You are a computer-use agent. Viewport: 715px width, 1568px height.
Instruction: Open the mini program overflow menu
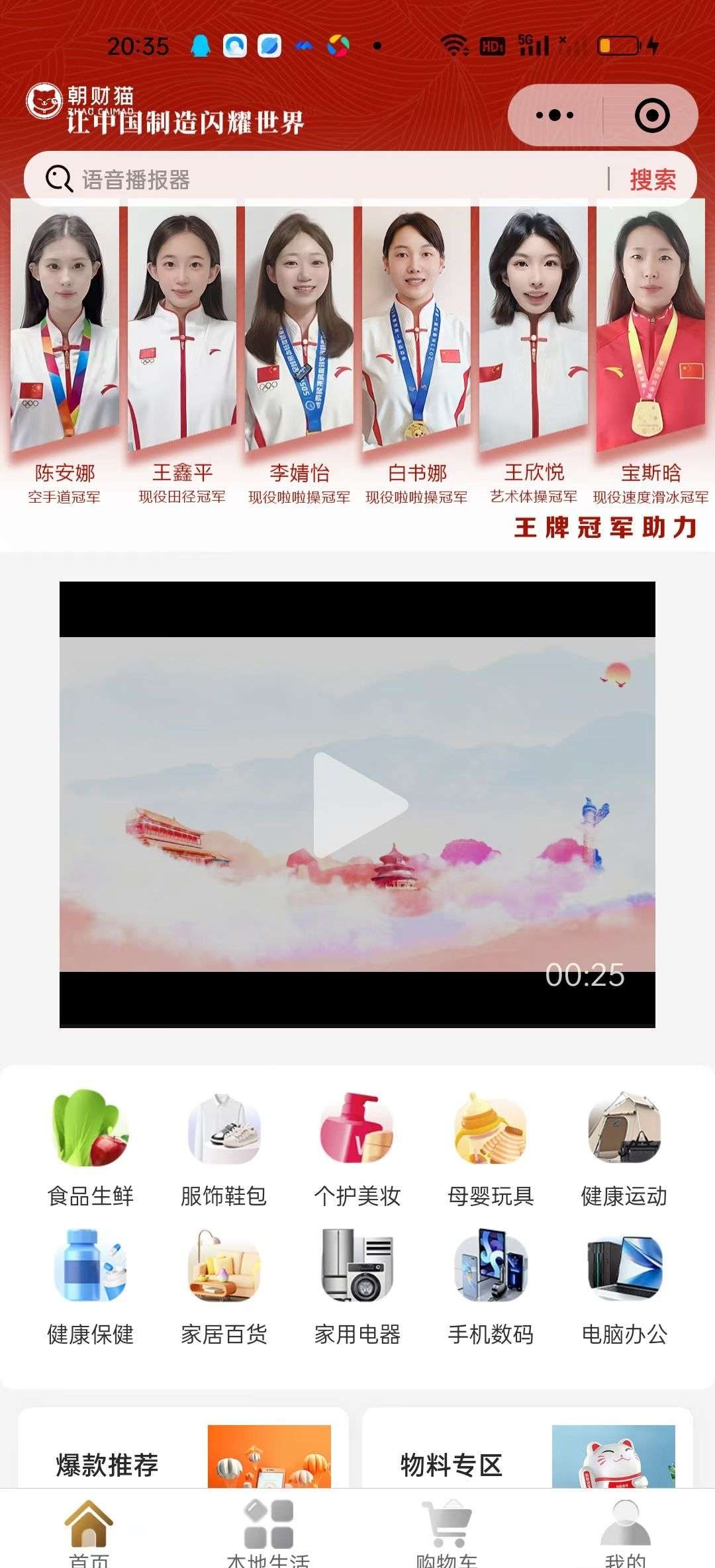[555, 116]
